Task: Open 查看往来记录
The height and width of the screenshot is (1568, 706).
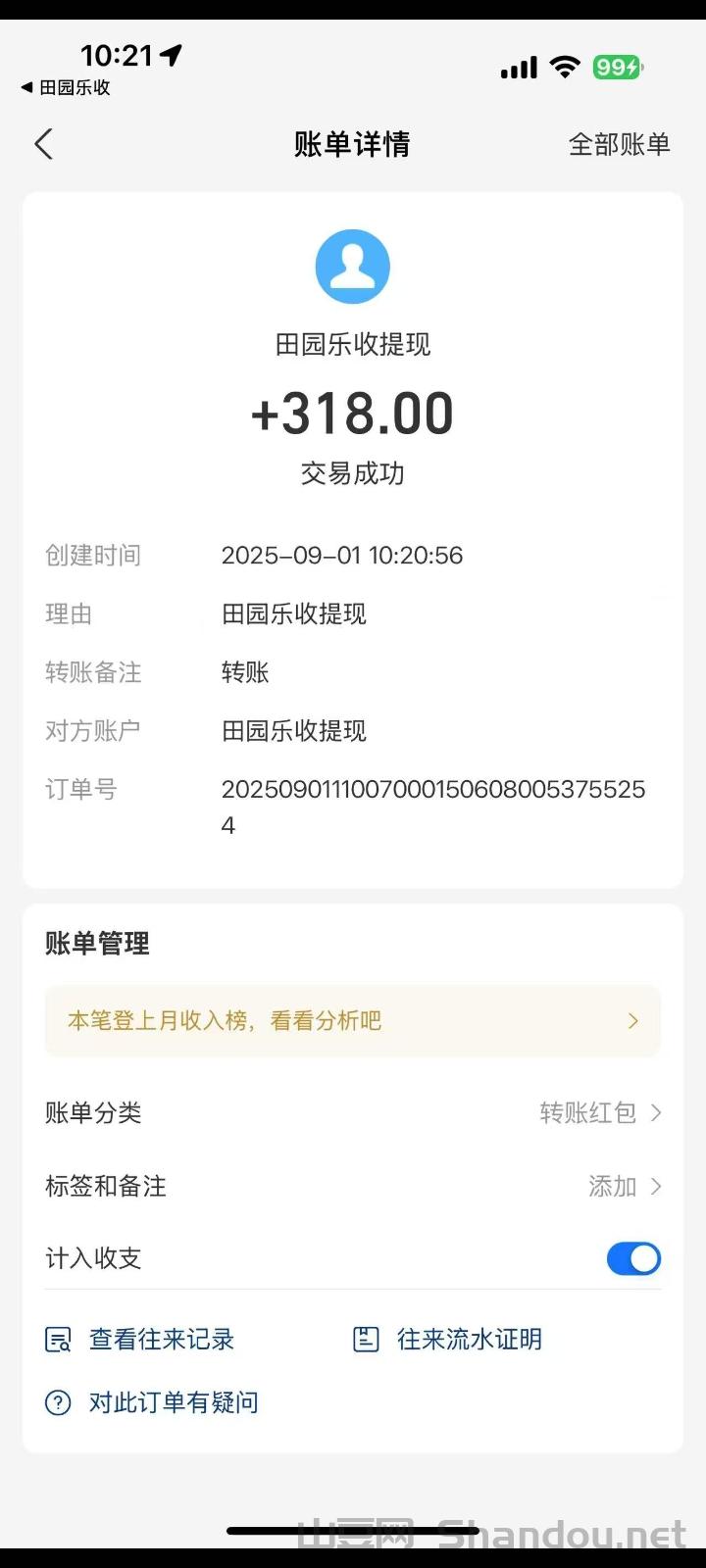Action: [x=141, y=1340]
